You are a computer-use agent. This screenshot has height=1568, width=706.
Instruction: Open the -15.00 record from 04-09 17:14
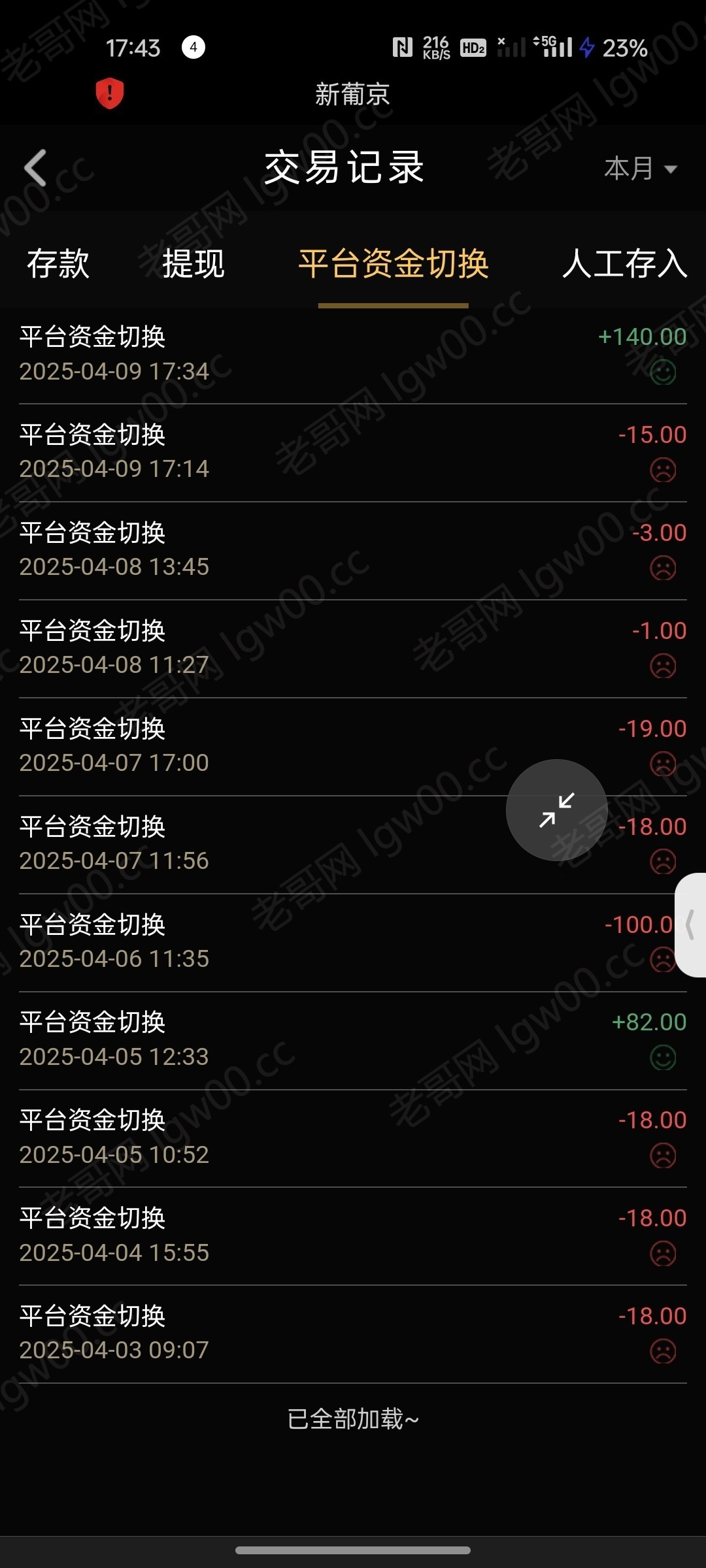pyautogui.click(x=353, y=452)
